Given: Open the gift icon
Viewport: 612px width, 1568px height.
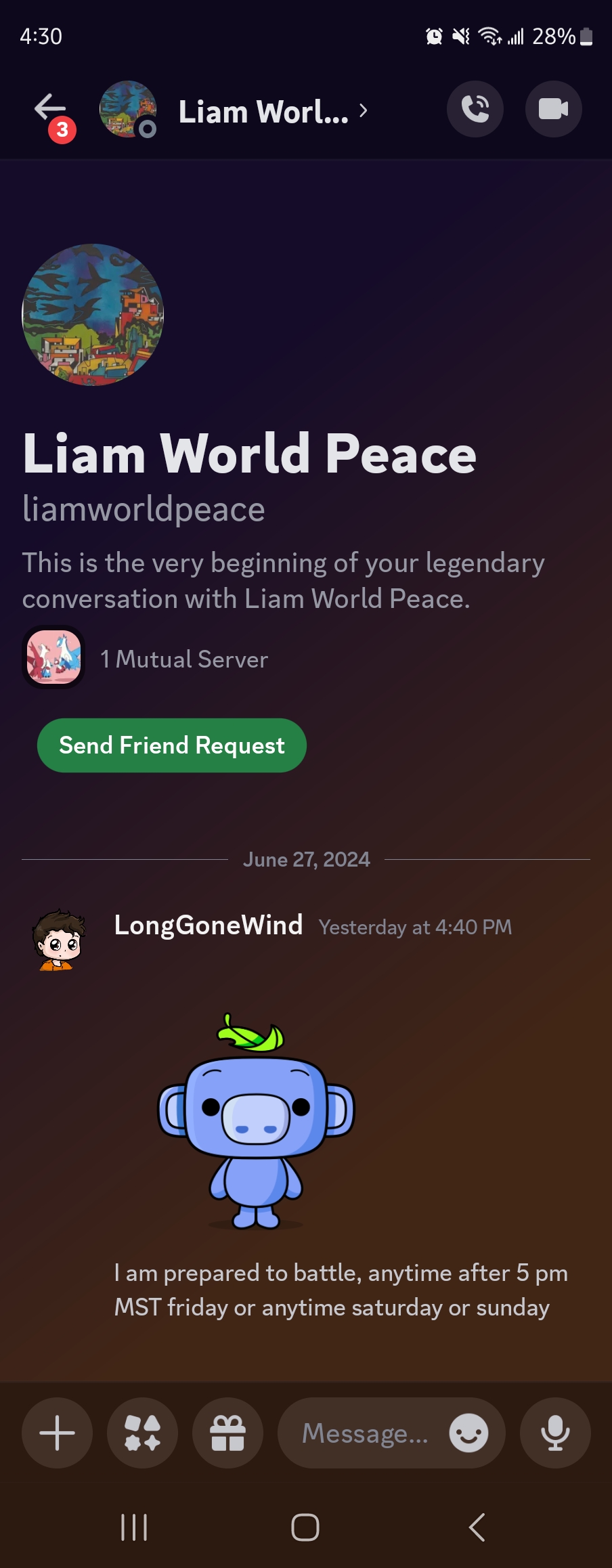Looking at the screenshot, I should tap(228, 1433).
